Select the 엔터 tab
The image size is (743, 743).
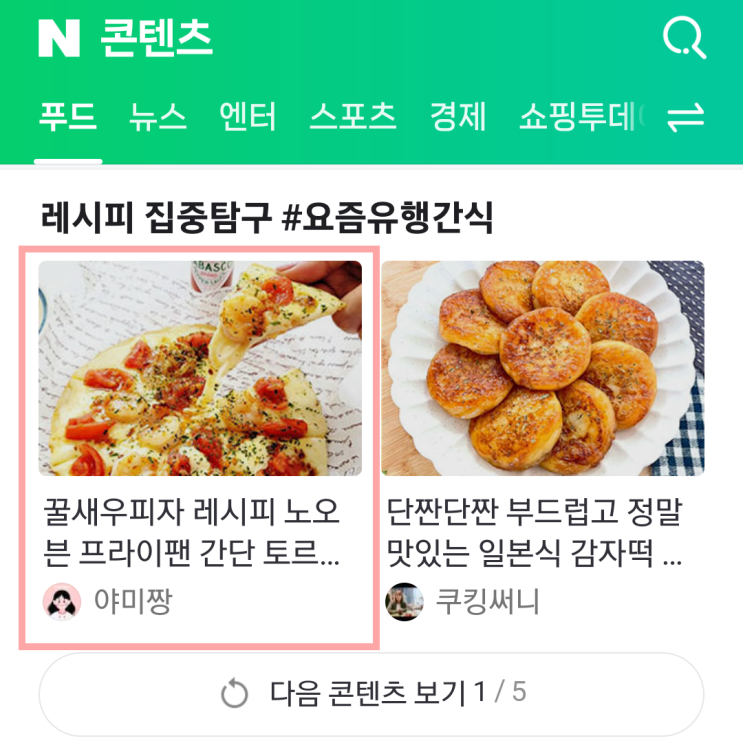pyautogui.click(x=248, y=116)
